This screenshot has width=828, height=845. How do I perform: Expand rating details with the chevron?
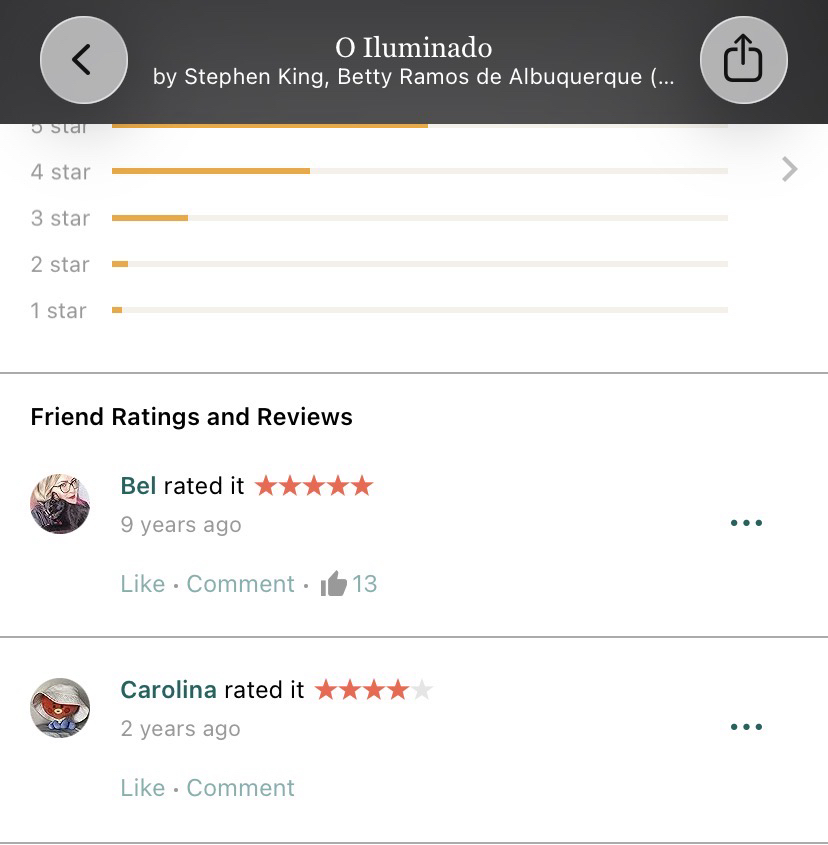789,170
